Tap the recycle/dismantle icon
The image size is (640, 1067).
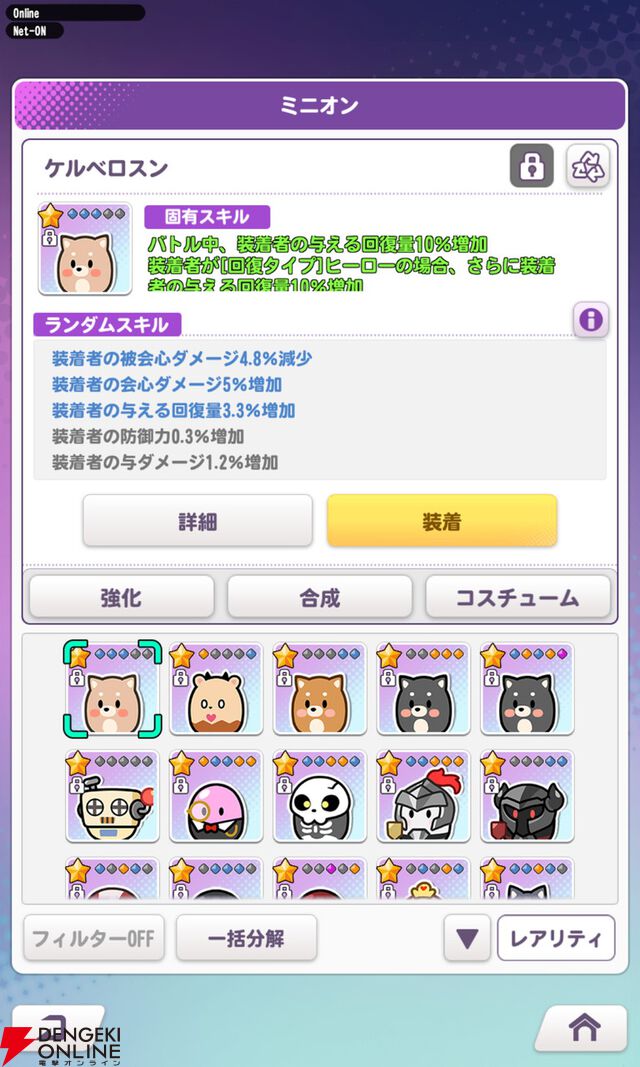pyautogui.click(x=588, y=166)
